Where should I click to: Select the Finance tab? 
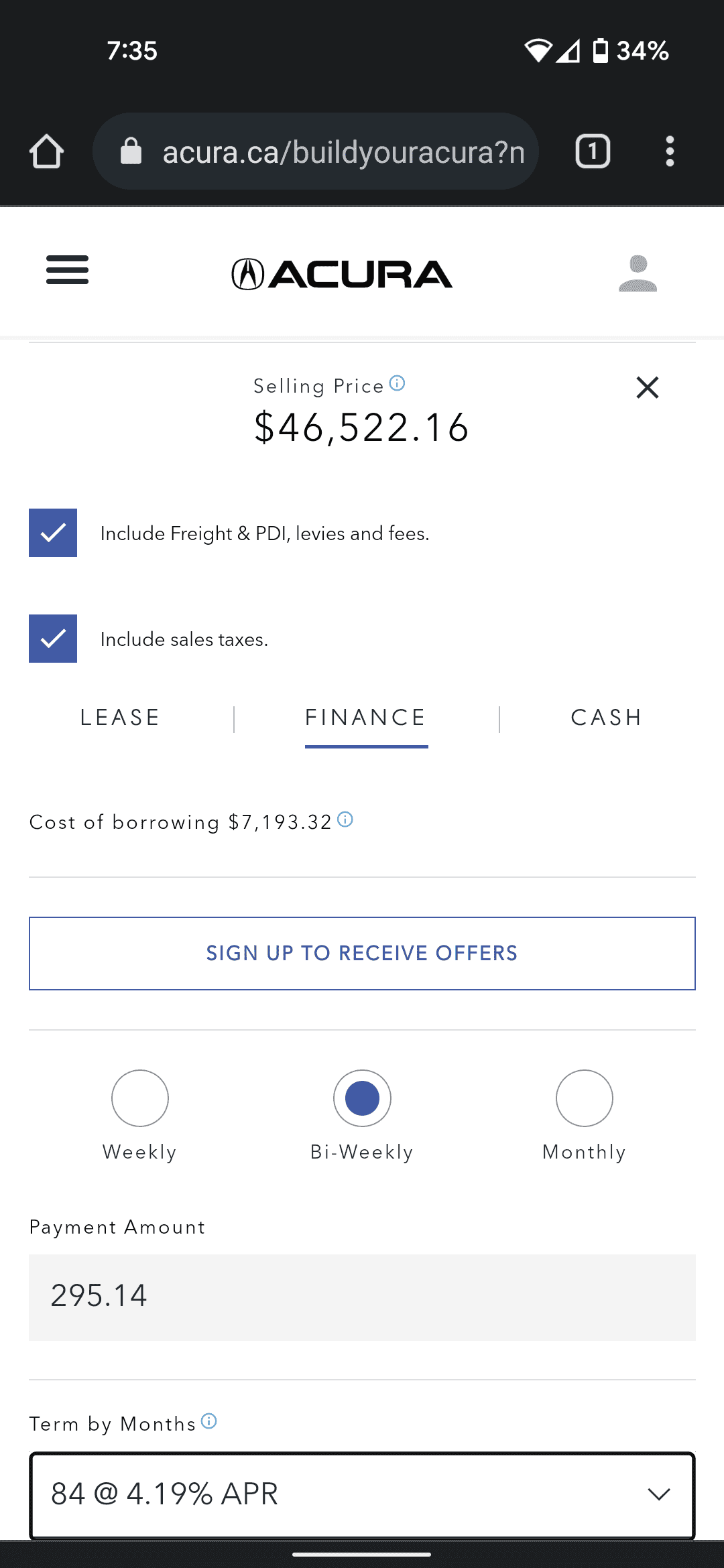[366, 718]
